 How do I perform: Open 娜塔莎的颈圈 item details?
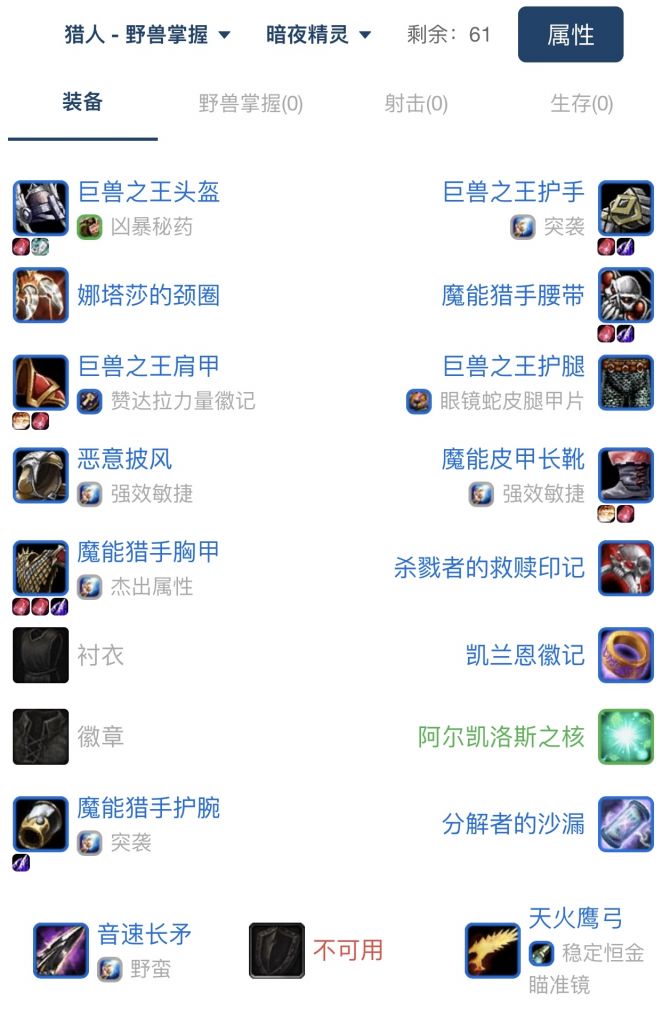[x=148, y=296]
